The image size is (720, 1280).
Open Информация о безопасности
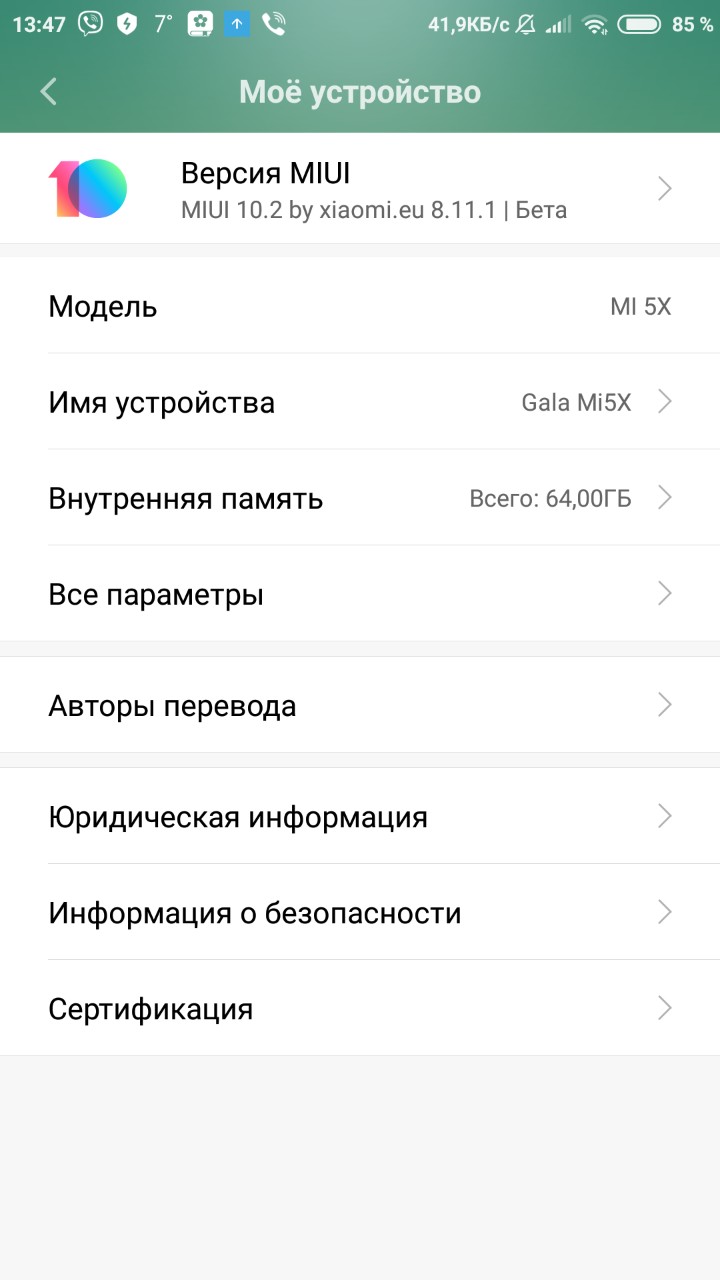[x=360, y=912]
